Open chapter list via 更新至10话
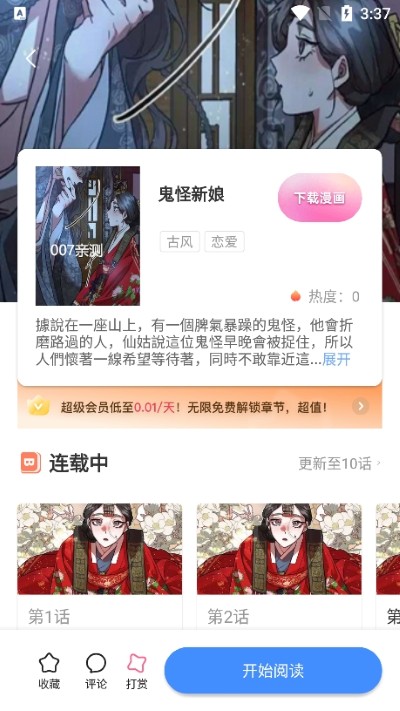This screenshot has height=711, width=400. (339, 463)
